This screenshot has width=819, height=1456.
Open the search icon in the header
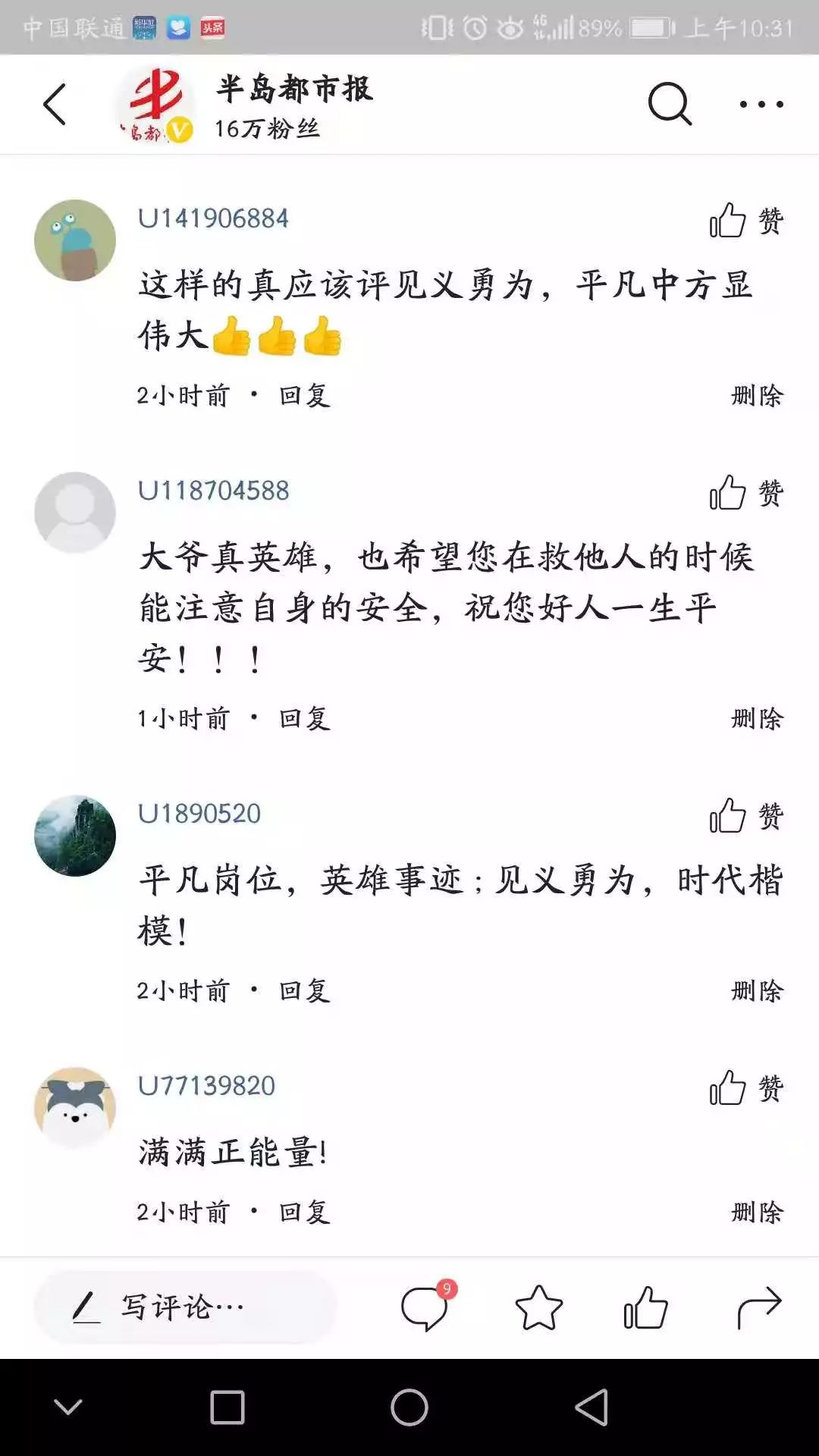(x=670, y=104)
